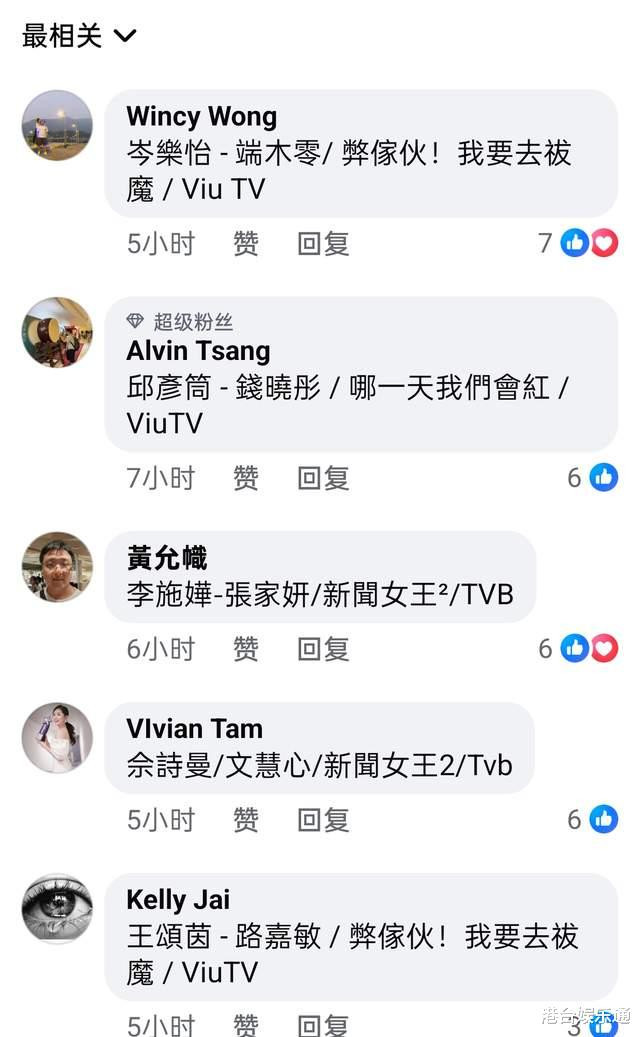Reply to 黃允幟's comment
Viewport: 640px width, 1037px height.
pyautogui.click(x=323, y=649)
